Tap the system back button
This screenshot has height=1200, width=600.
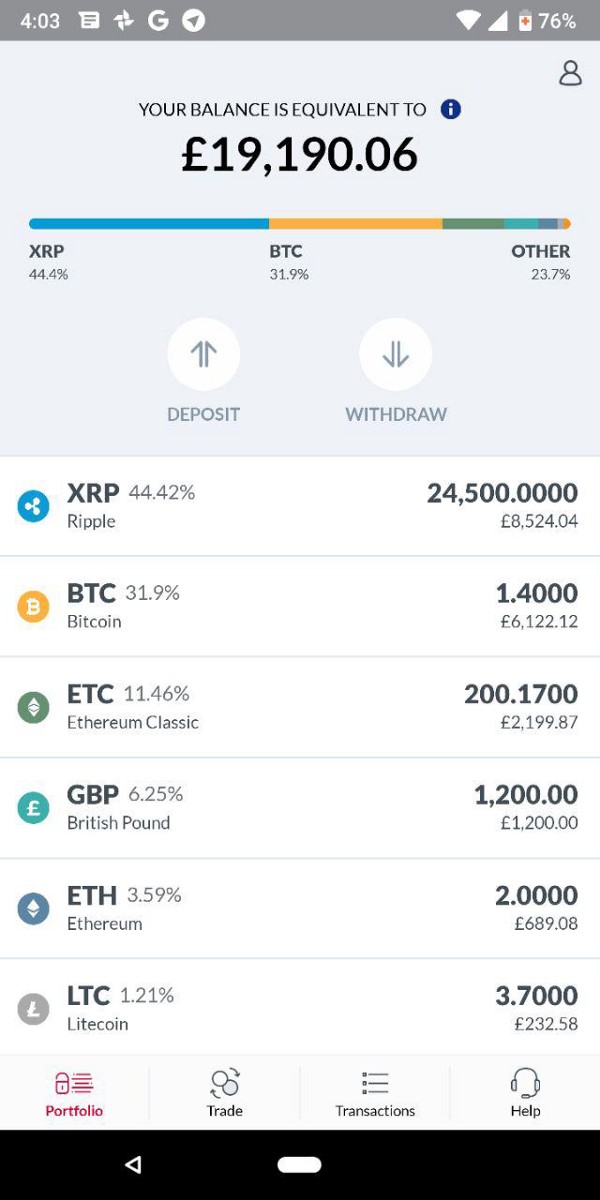tap(133, 1165)
